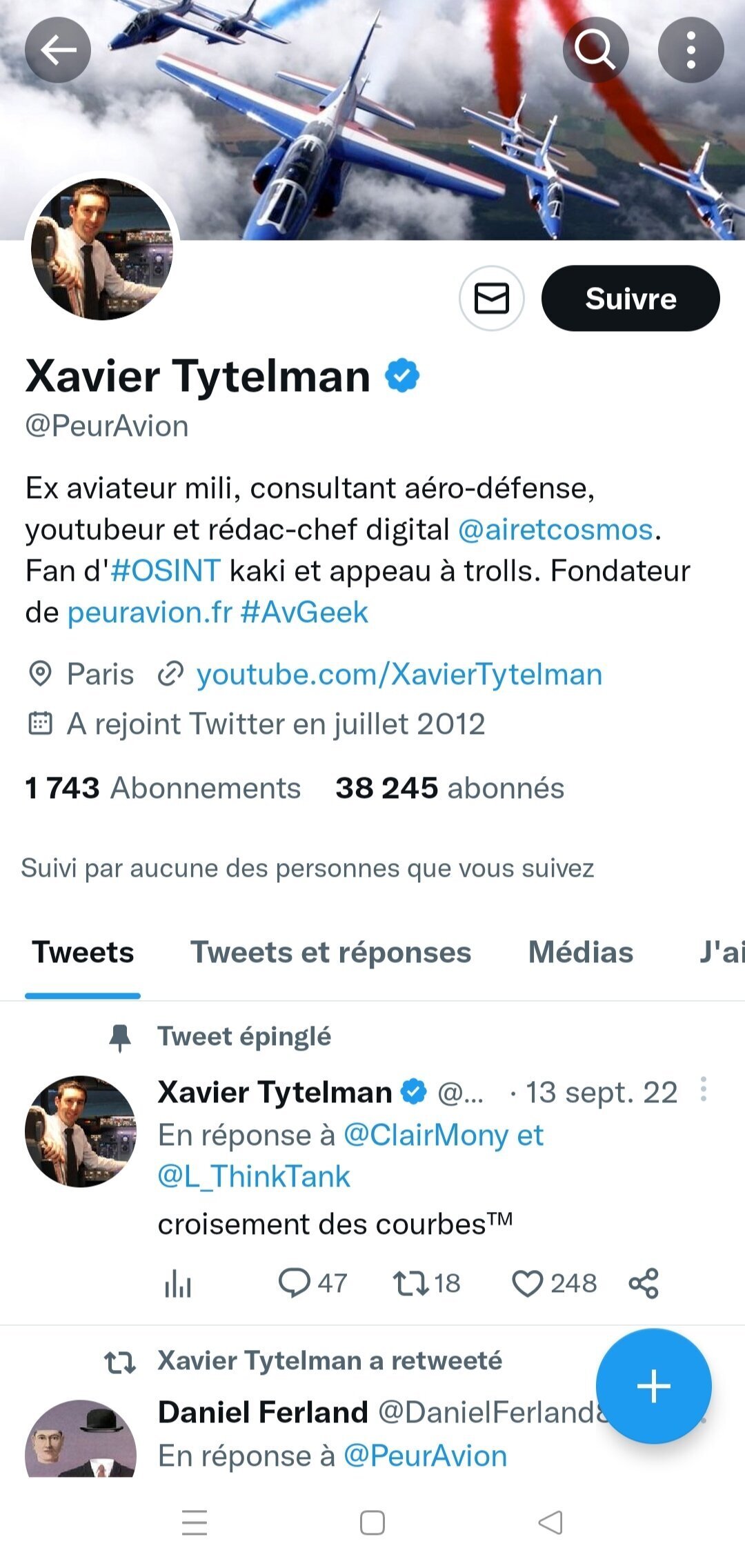Like the pinned croisement des courbes tweet

[x=528, y=1283]
